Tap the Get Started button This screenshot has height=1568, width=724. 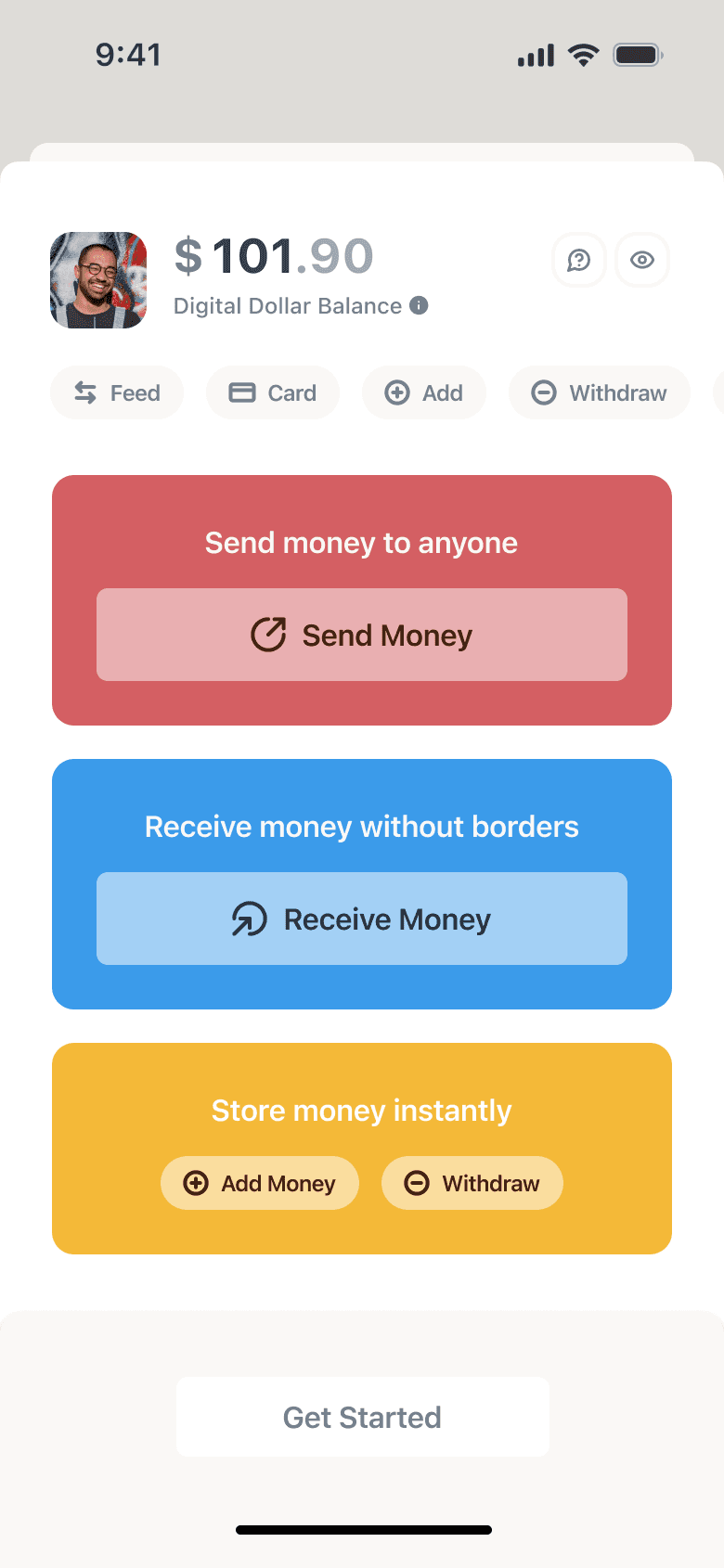[x=362, y=1417]
